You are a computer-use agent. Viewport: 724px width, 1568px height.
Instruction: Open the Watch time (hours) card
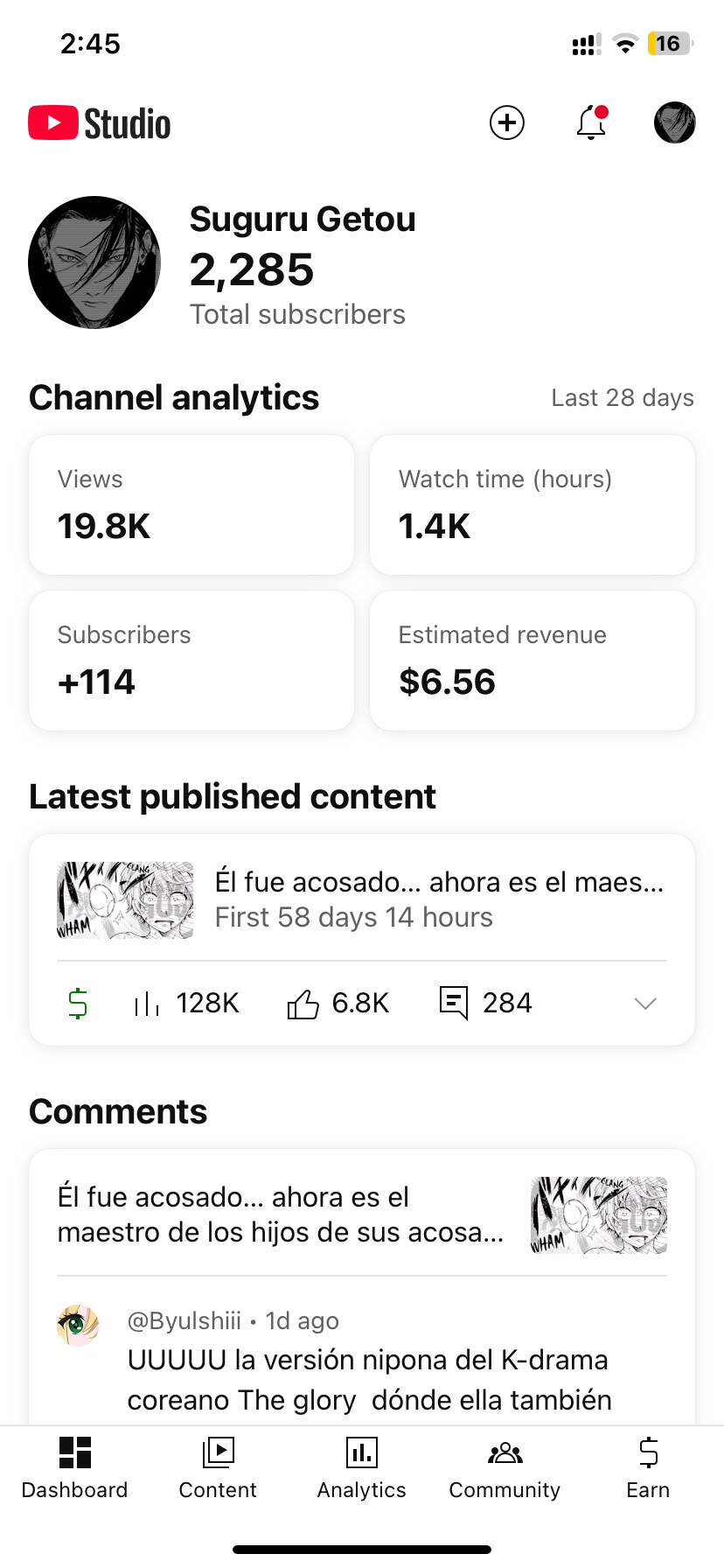[533, 505]
